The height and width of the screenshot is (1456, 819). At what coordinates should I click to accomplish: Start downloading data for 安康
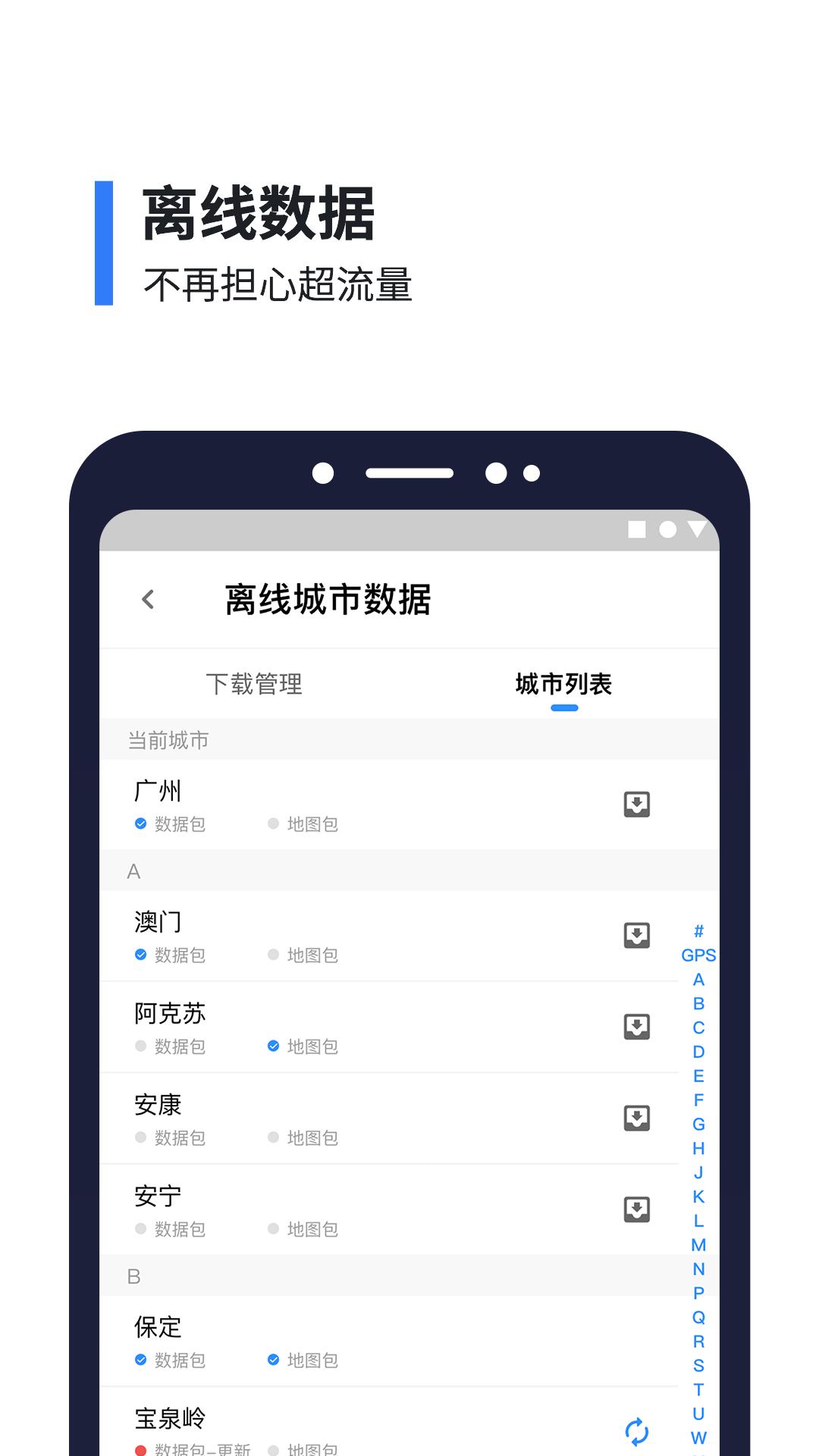[637, 1118]
